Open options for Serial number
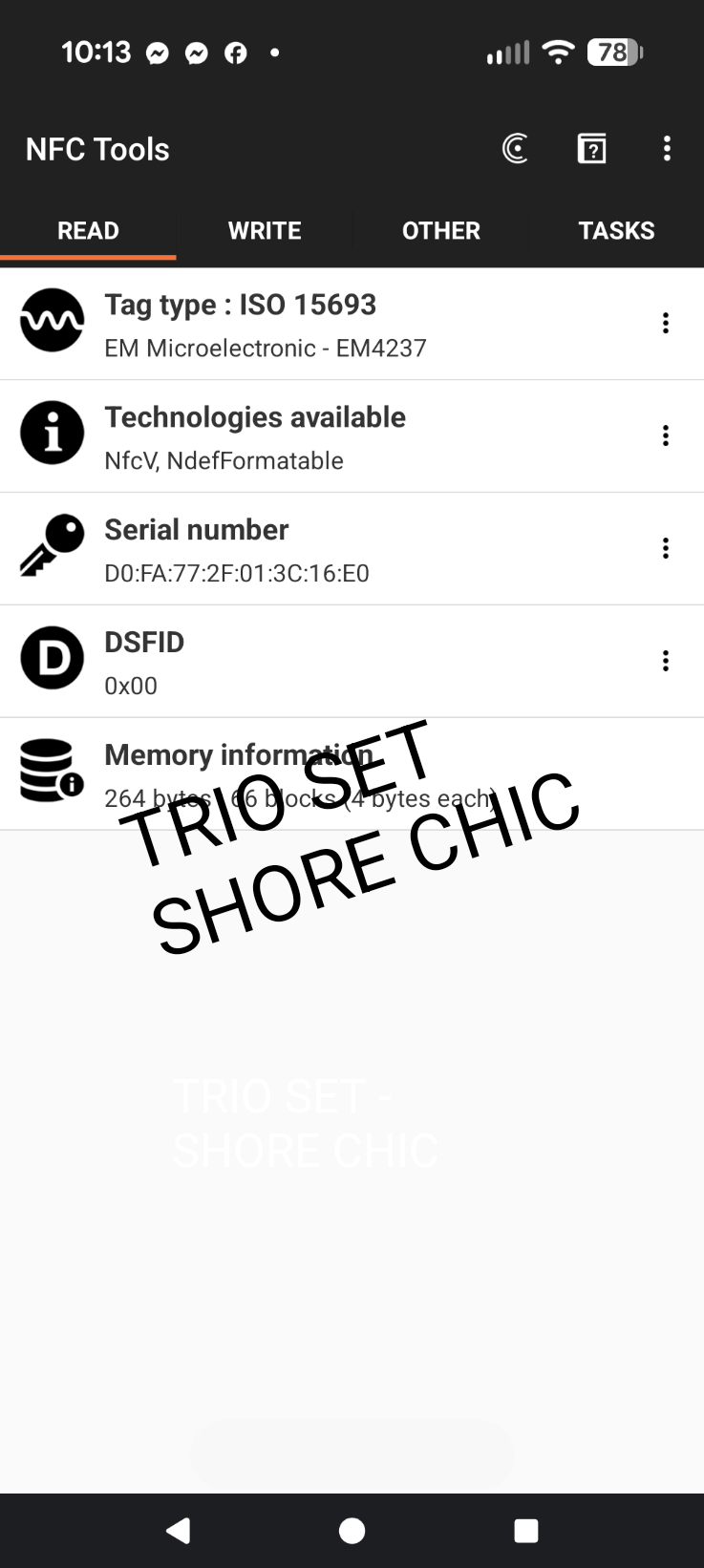Image resolution: width=704 pixels, height=1568 pixels. 666,549
